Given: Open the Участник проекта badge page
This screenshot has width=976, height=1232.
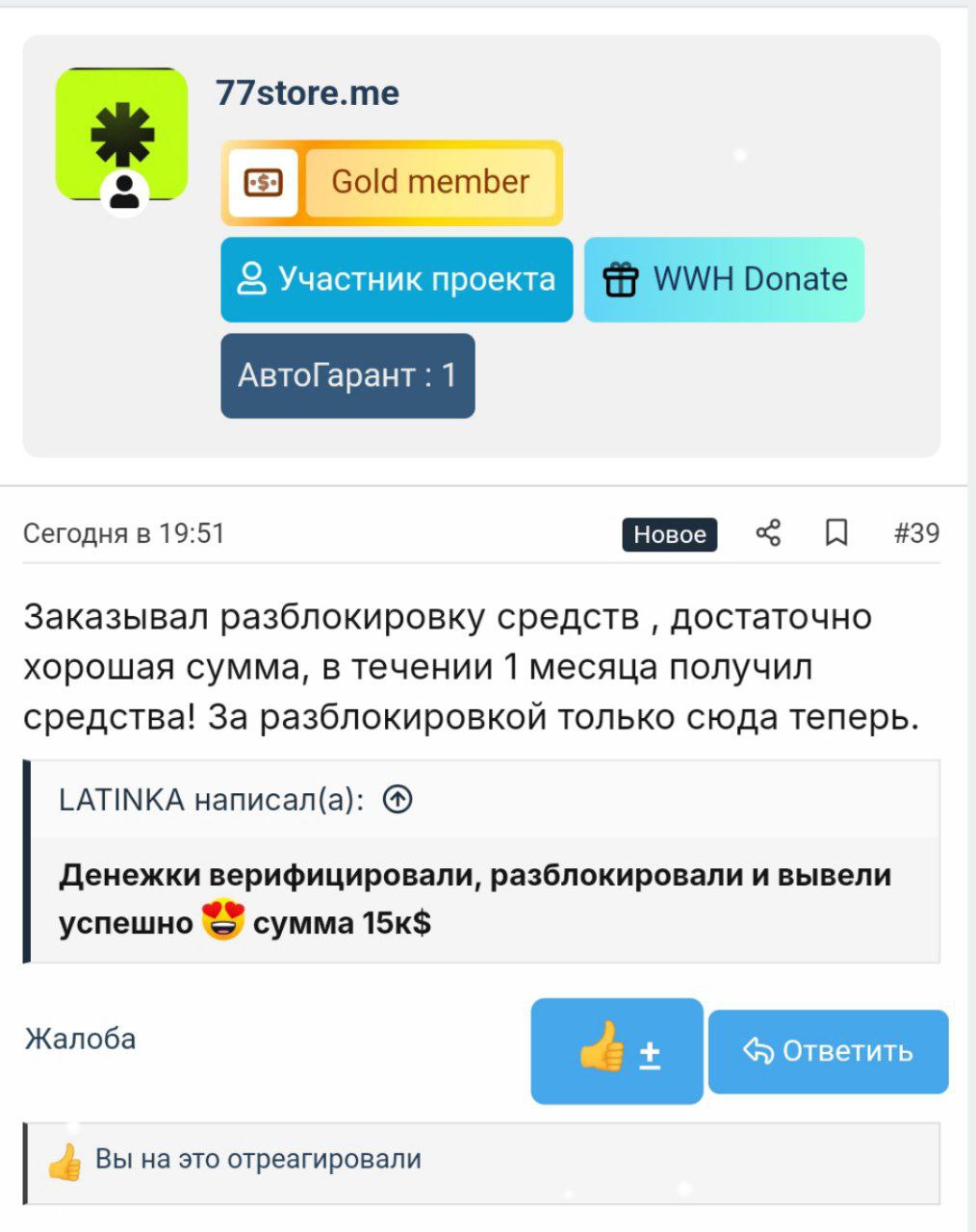Looking at the screenshot, I should [397, 279].
